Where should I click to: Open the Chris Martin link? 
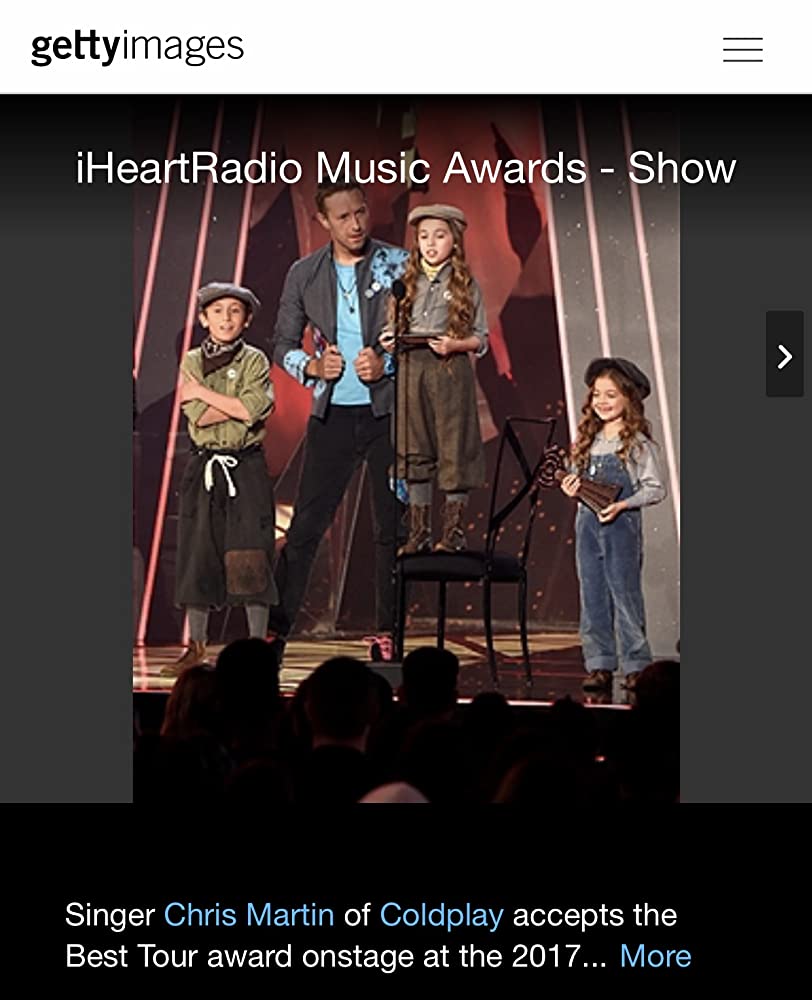tap(248, 914)
